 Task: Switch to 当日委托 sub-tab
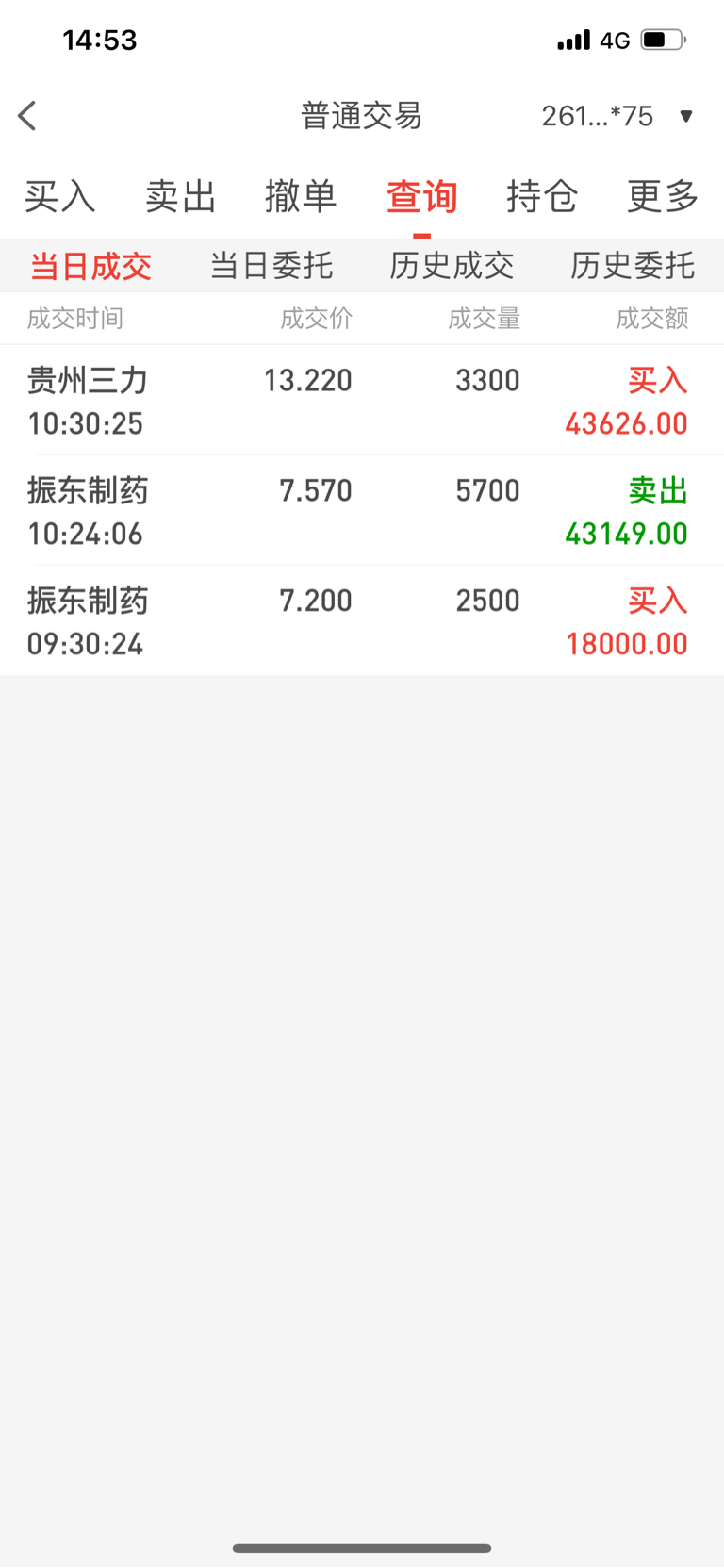pos(271,266)
